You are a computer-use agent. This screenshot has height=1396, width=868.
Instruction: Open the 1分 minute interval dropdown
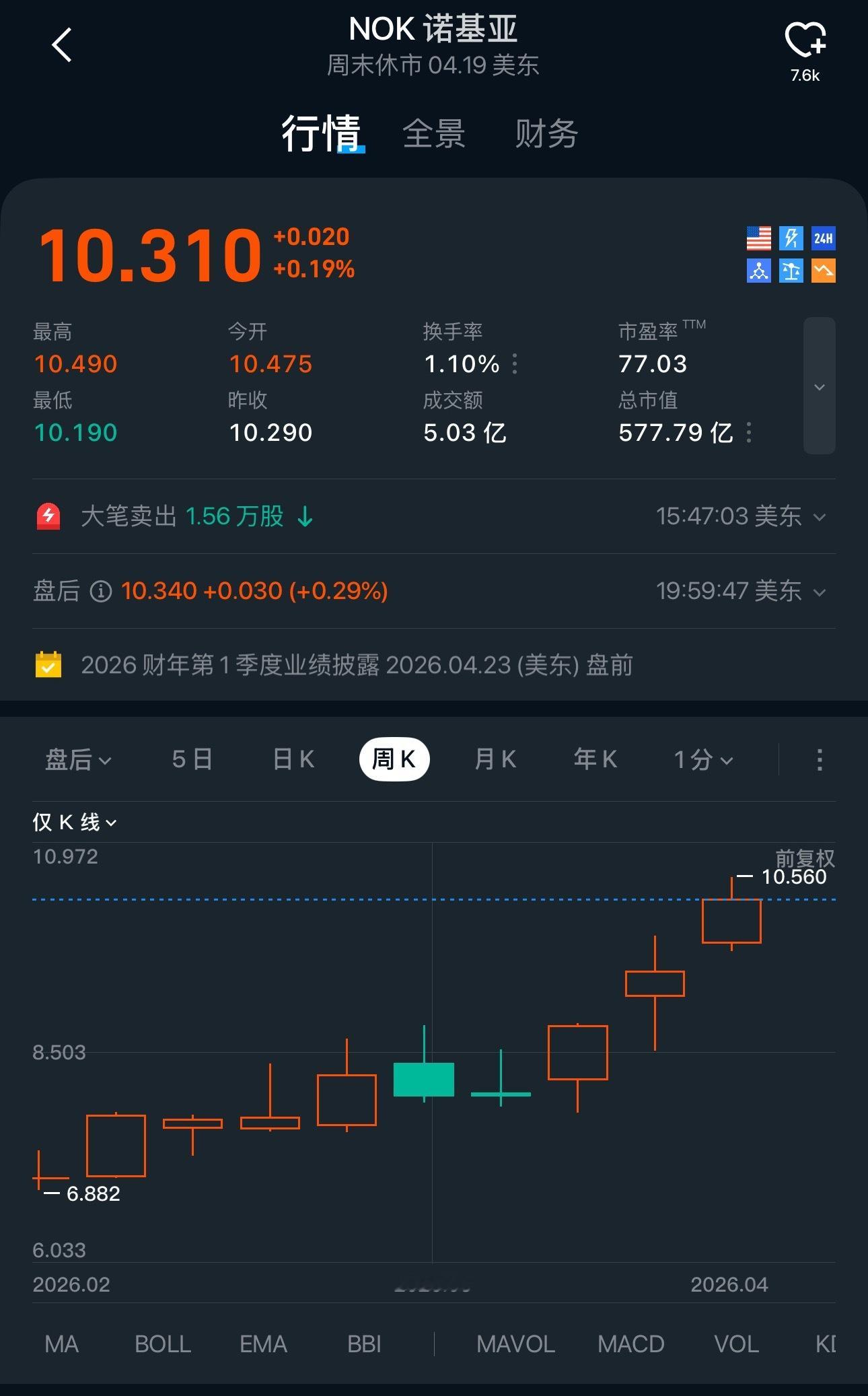tap(702, 759)
